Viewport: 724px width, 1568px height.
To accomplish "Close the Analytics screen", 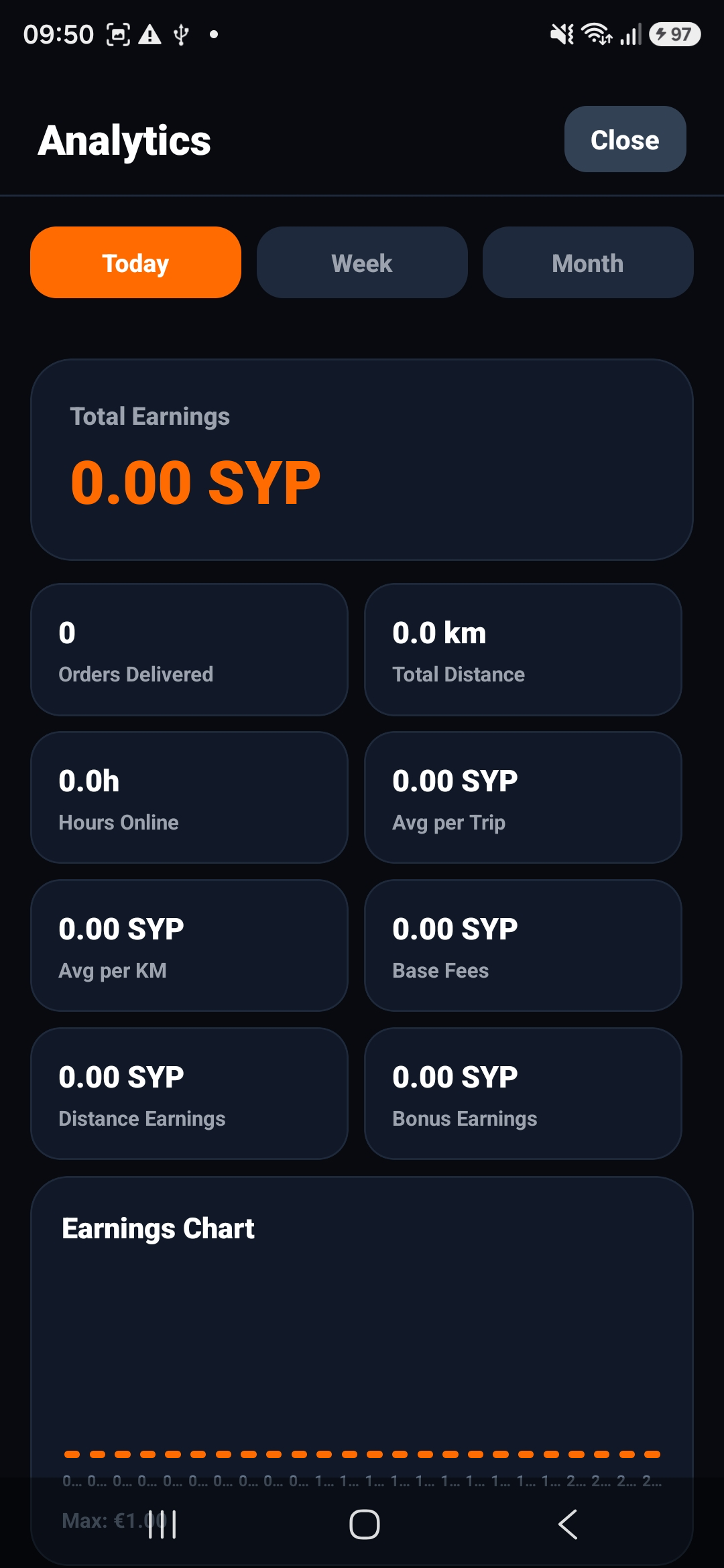I will (625, 139).
